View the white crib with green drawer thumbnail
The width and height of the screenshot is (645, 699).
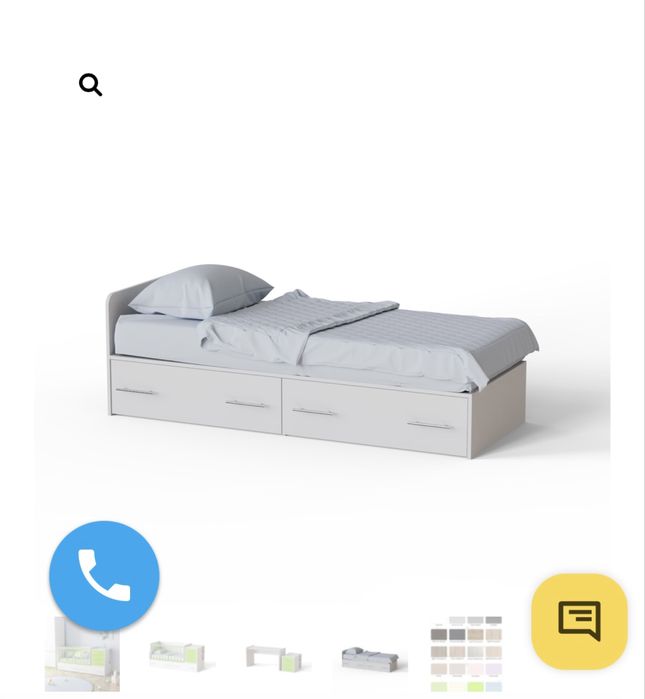point(177,656)
